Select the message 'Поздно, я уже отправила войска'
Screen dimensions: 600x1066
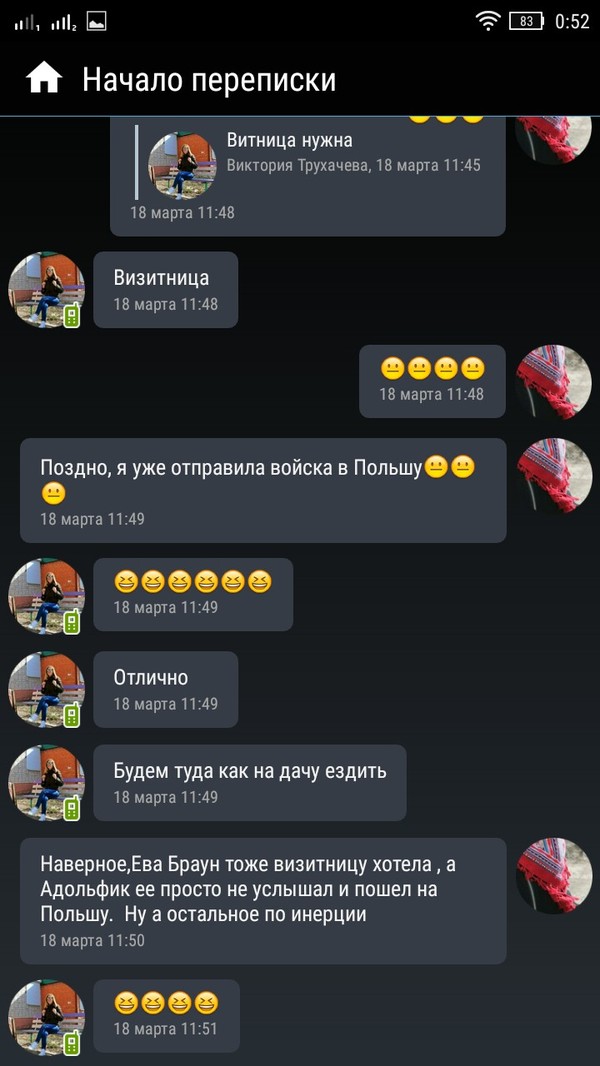[x=262, y=490]
